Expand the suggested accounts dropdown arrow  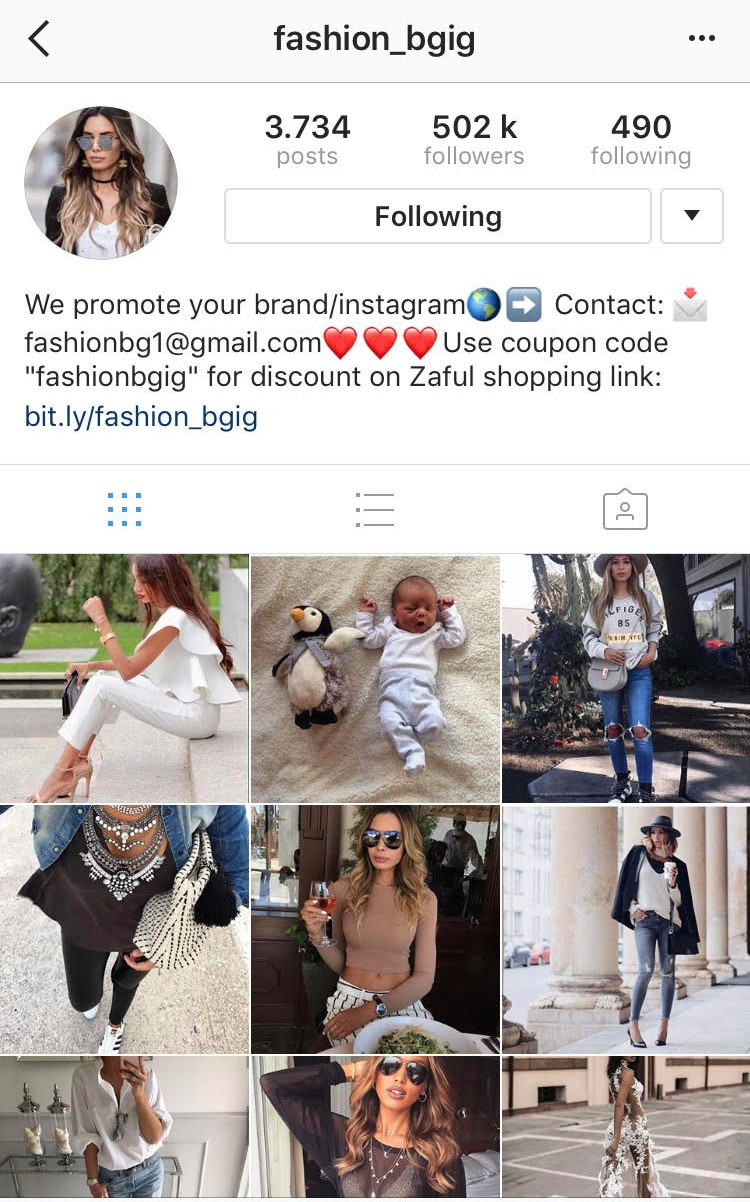tap(692, 216)
